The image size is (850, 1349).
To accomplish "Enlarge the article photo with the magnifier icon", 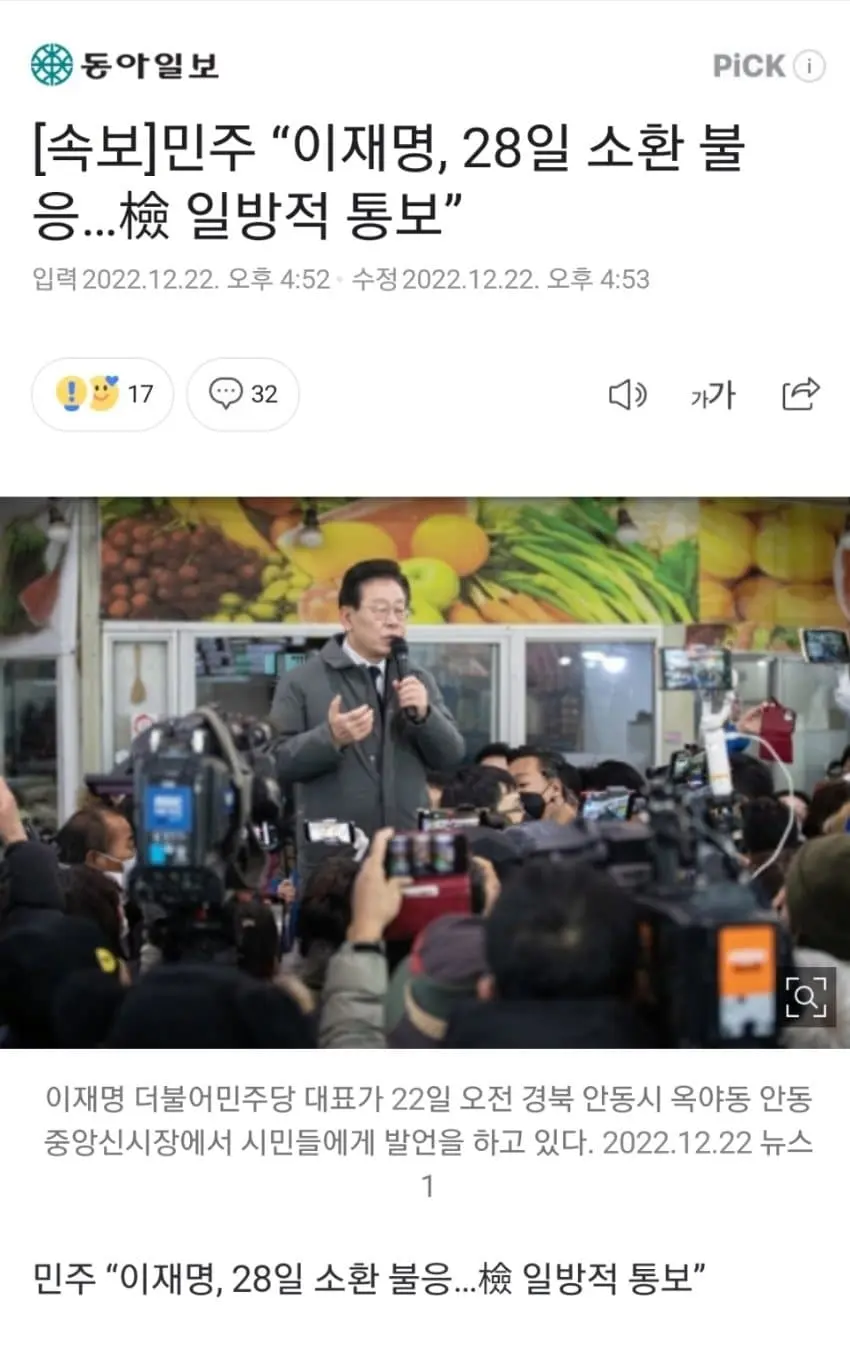I will click(806, 996).
